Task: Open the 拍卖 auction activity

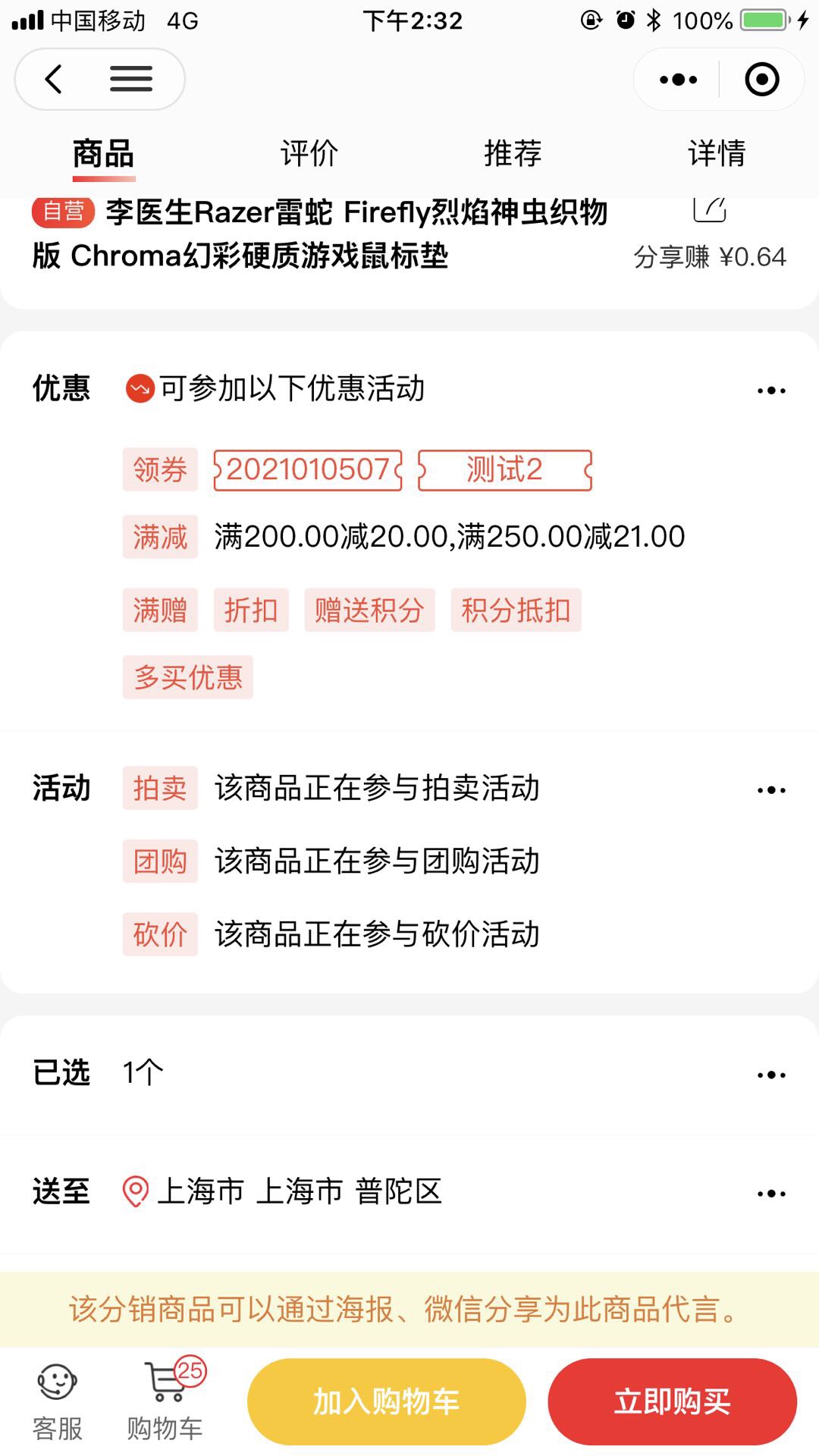Action: click(331, 788)
